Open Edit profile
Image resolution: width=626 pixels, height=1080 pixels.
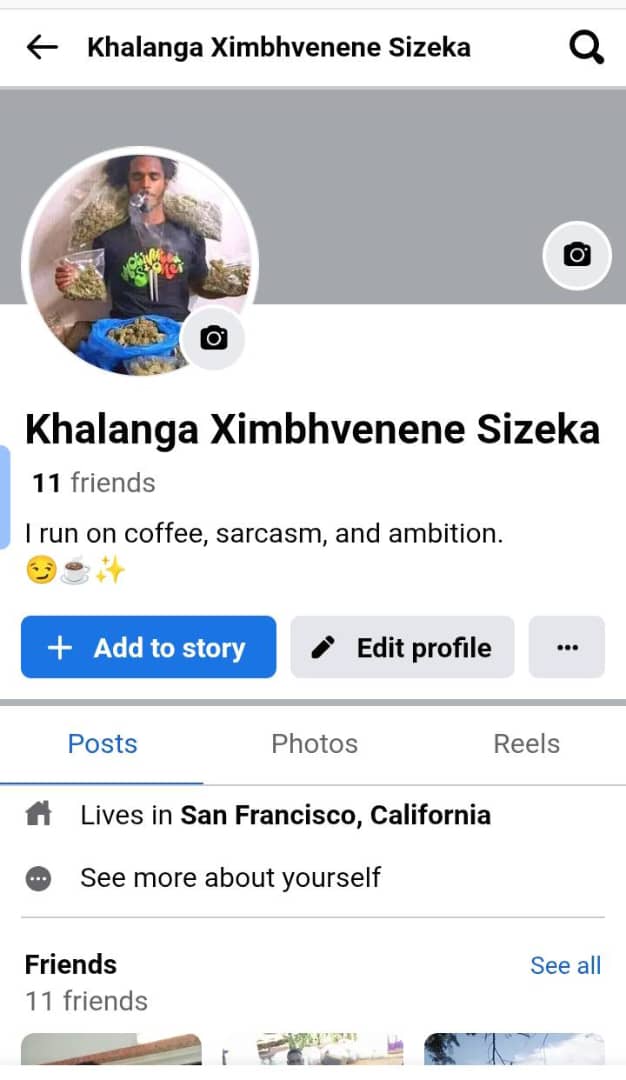(402, 648)
